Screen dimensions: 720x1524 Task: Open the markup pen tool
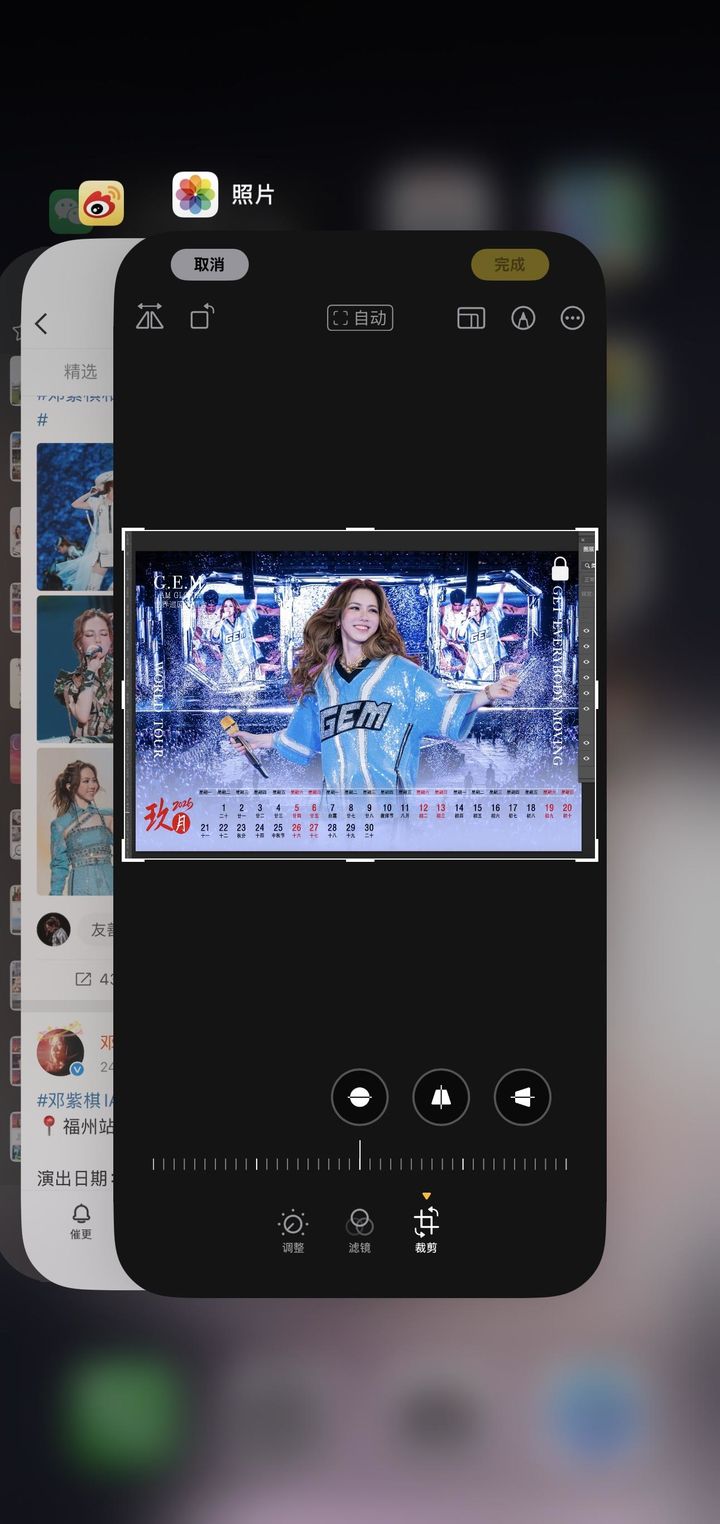coord(523,318)
